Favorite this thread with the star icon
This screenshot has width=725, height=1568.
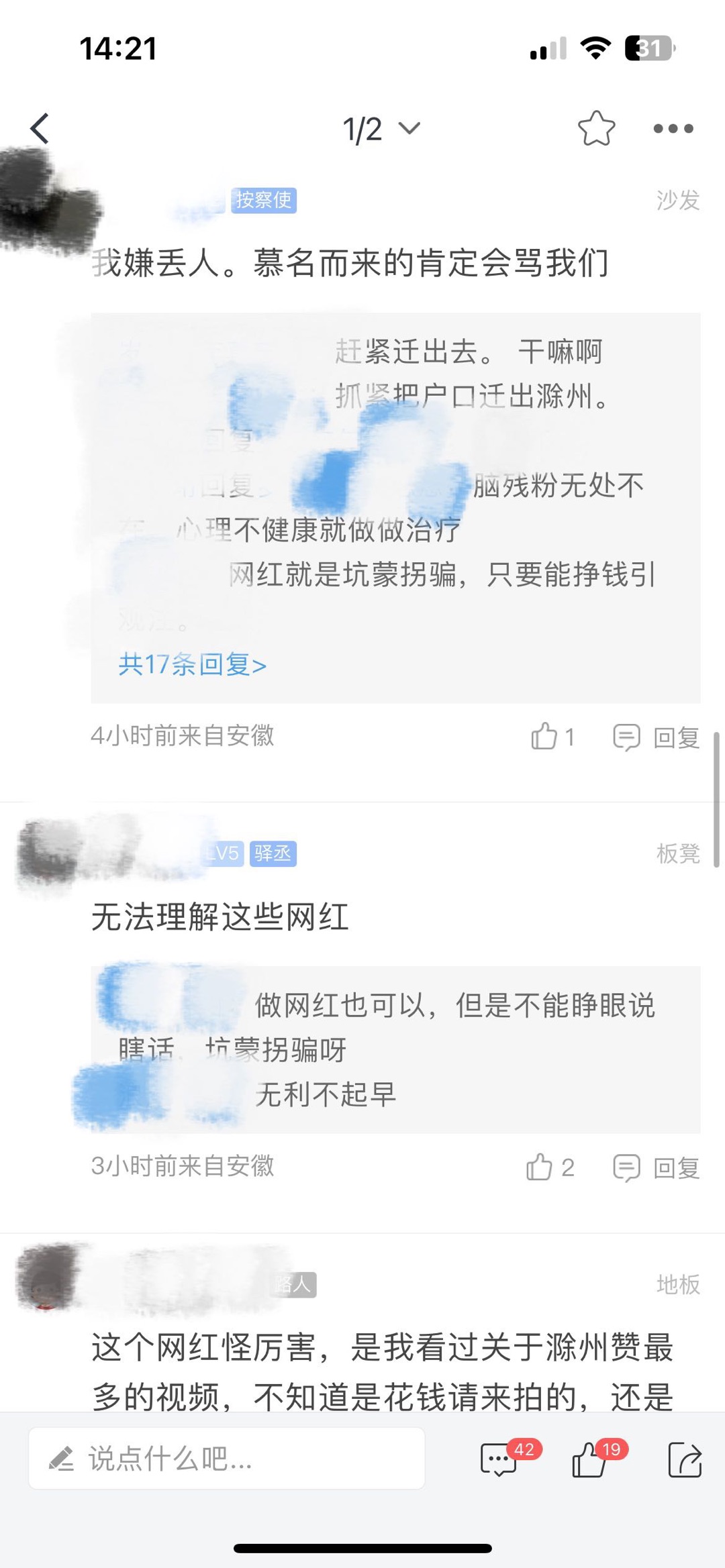click(595, 129)
